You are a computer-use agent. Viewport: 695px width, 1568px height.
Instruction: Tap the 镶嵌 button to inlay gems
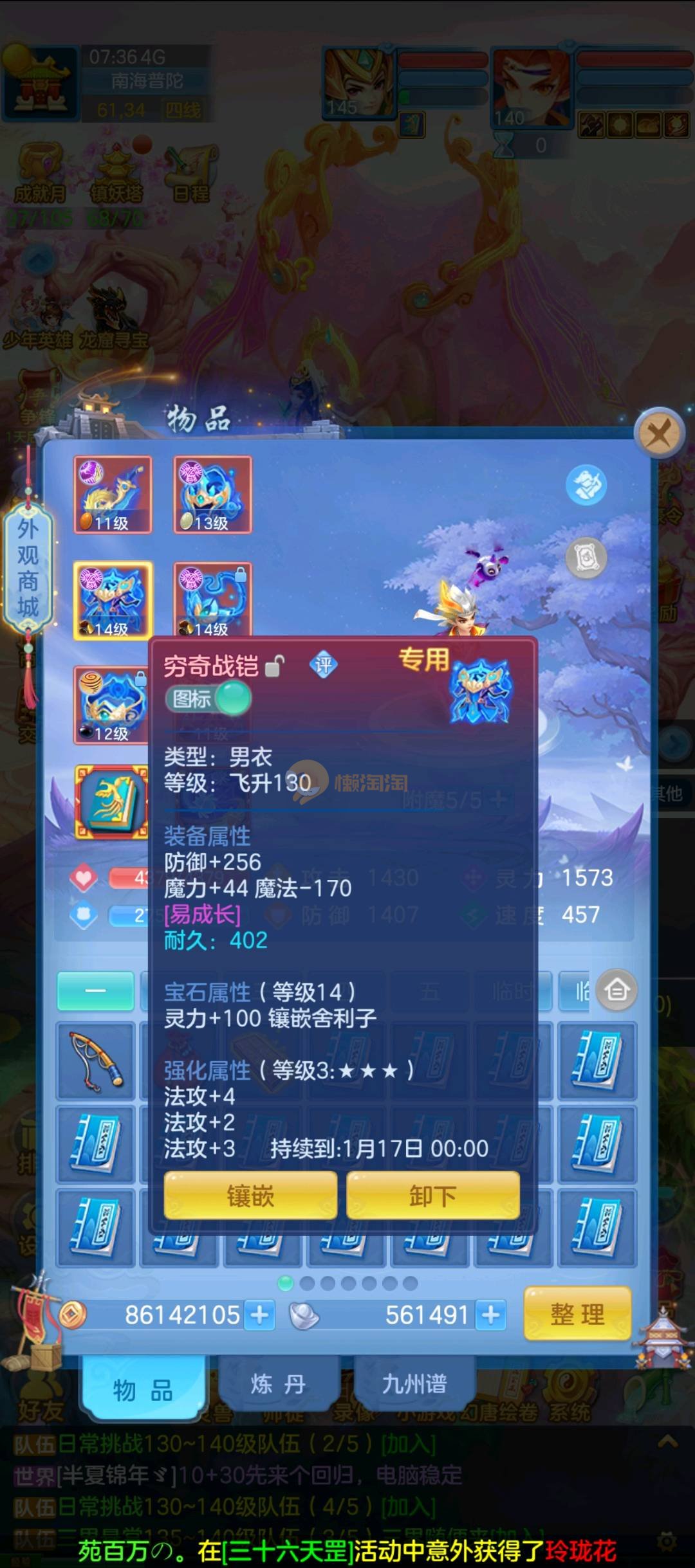(250, 1196)
